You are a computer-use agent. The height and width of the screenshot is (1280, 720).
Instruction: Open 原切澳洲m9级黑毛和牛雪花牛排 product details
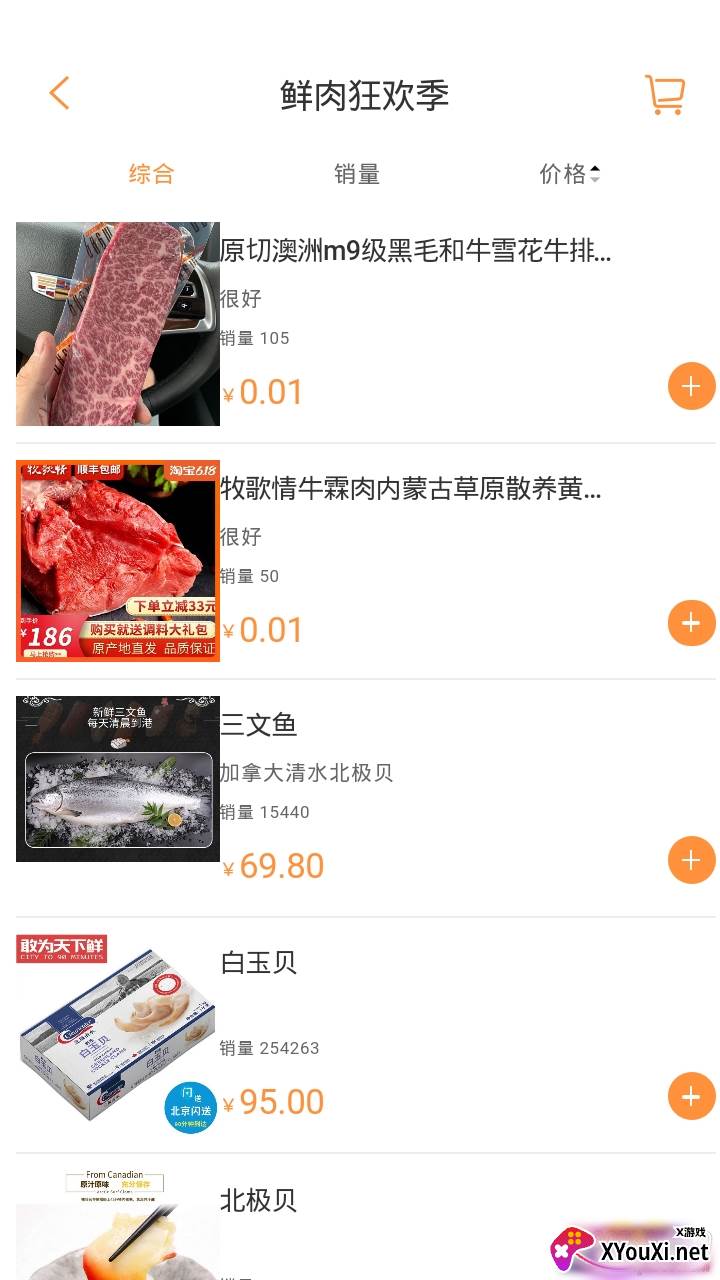point(415,251)
